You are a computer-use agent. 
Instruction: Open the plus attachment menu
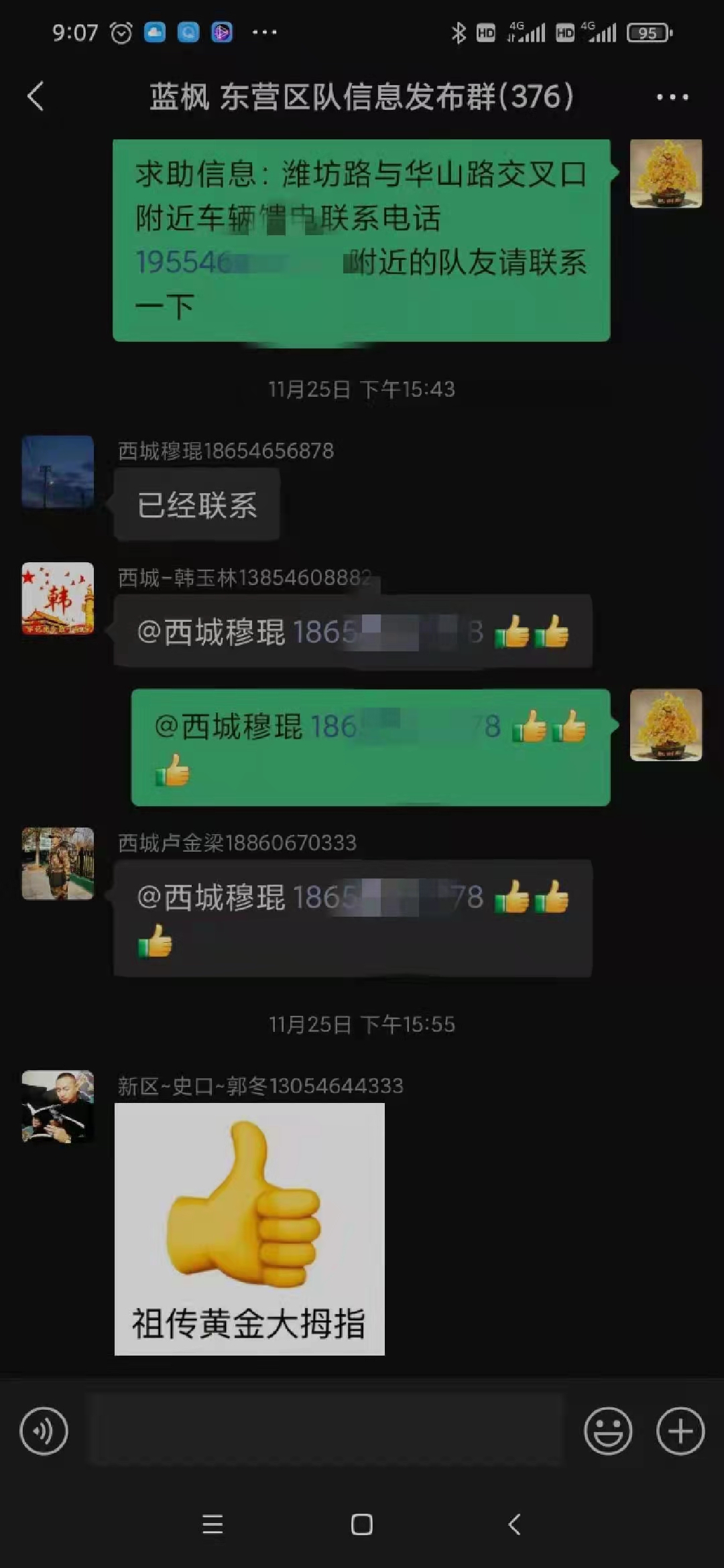click(680, 1431)
